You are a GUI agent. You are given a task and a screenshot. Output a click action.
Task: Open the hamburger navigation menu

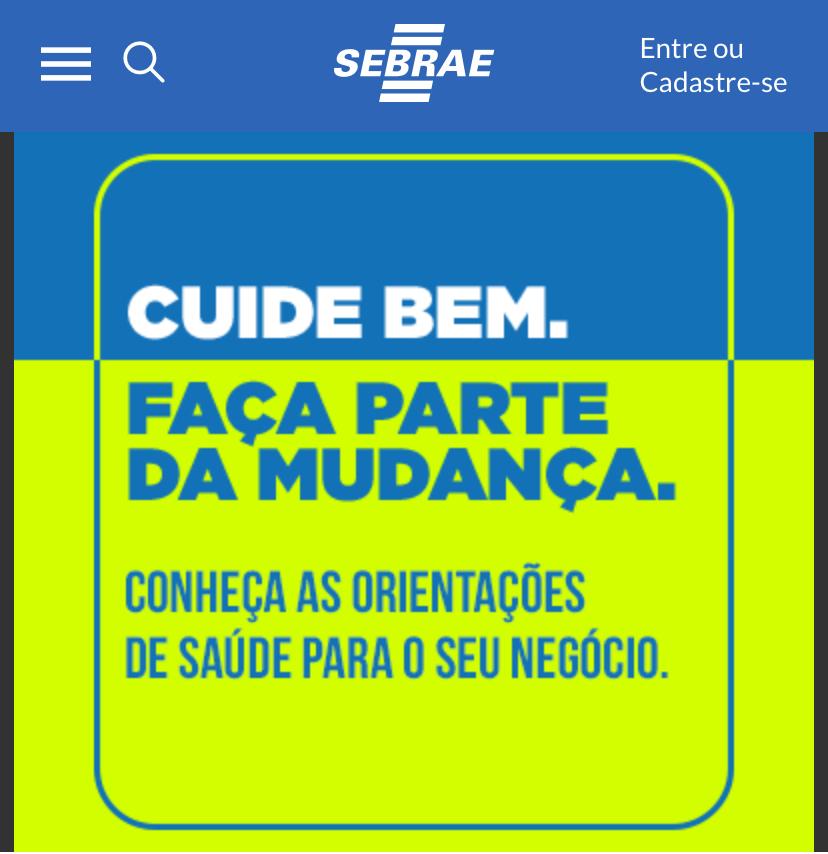[66, 64]
